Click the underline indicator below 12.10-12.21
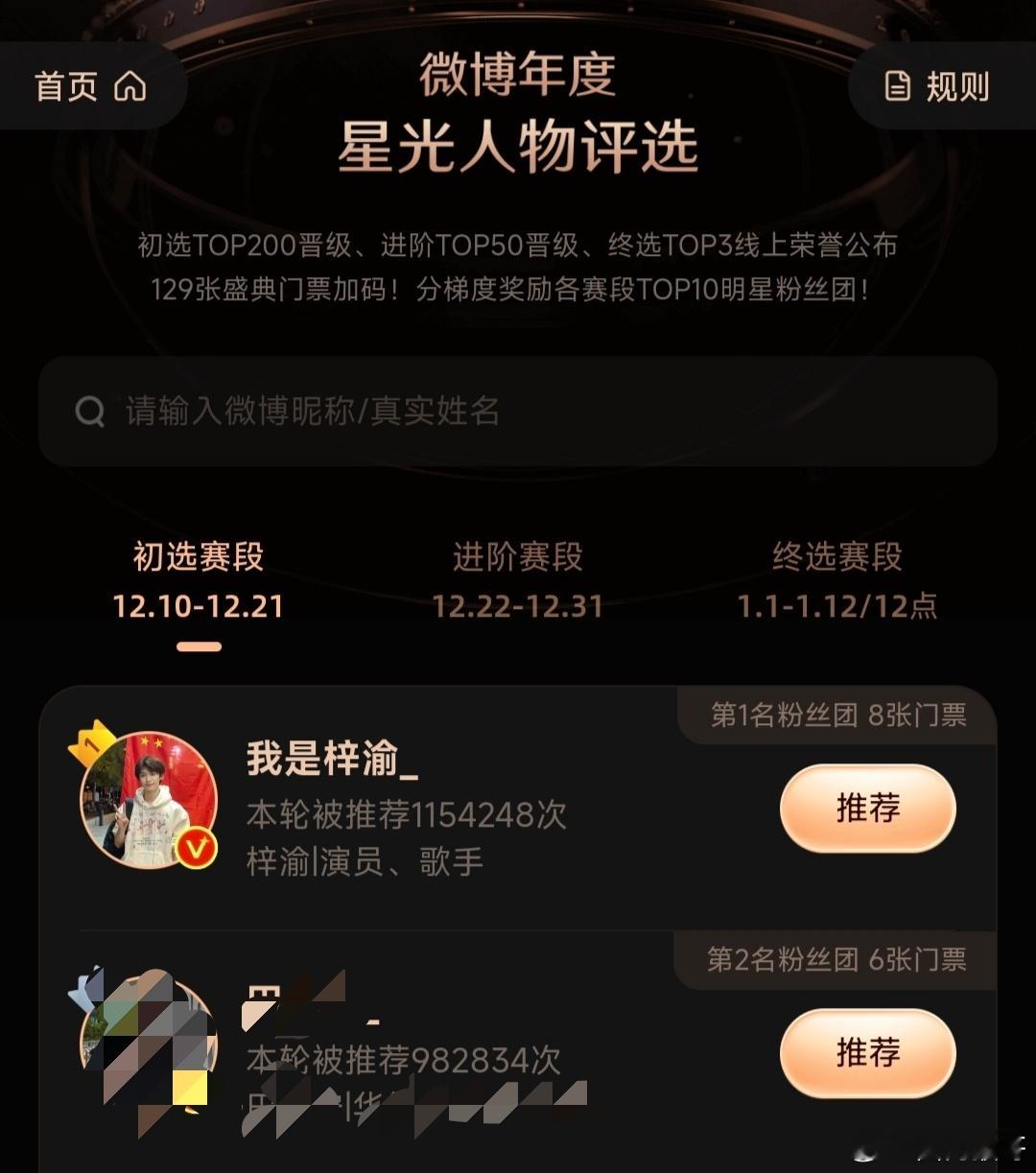 coord(197,645)
